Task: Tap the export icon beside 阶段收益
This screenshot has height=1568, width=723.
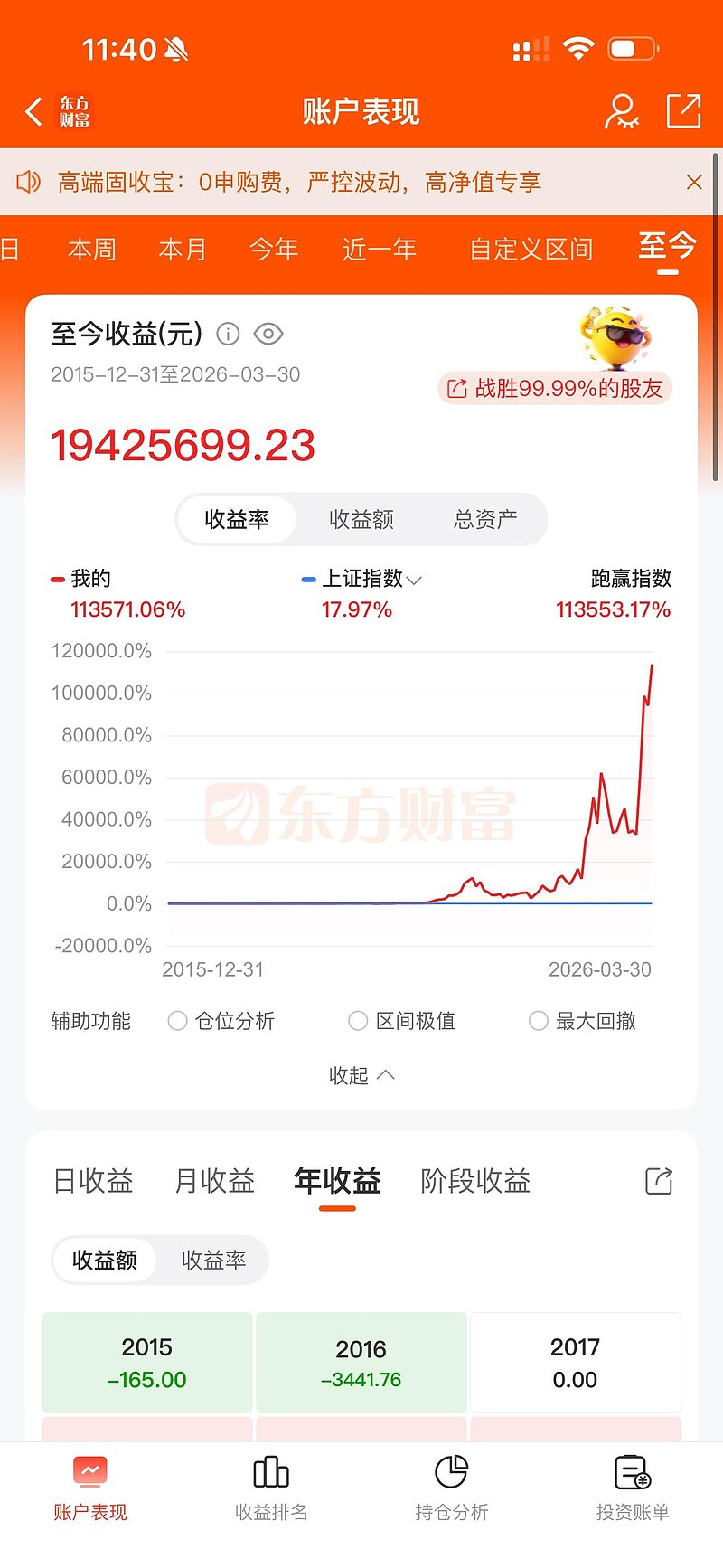Action: click(x=658, y=1181)
